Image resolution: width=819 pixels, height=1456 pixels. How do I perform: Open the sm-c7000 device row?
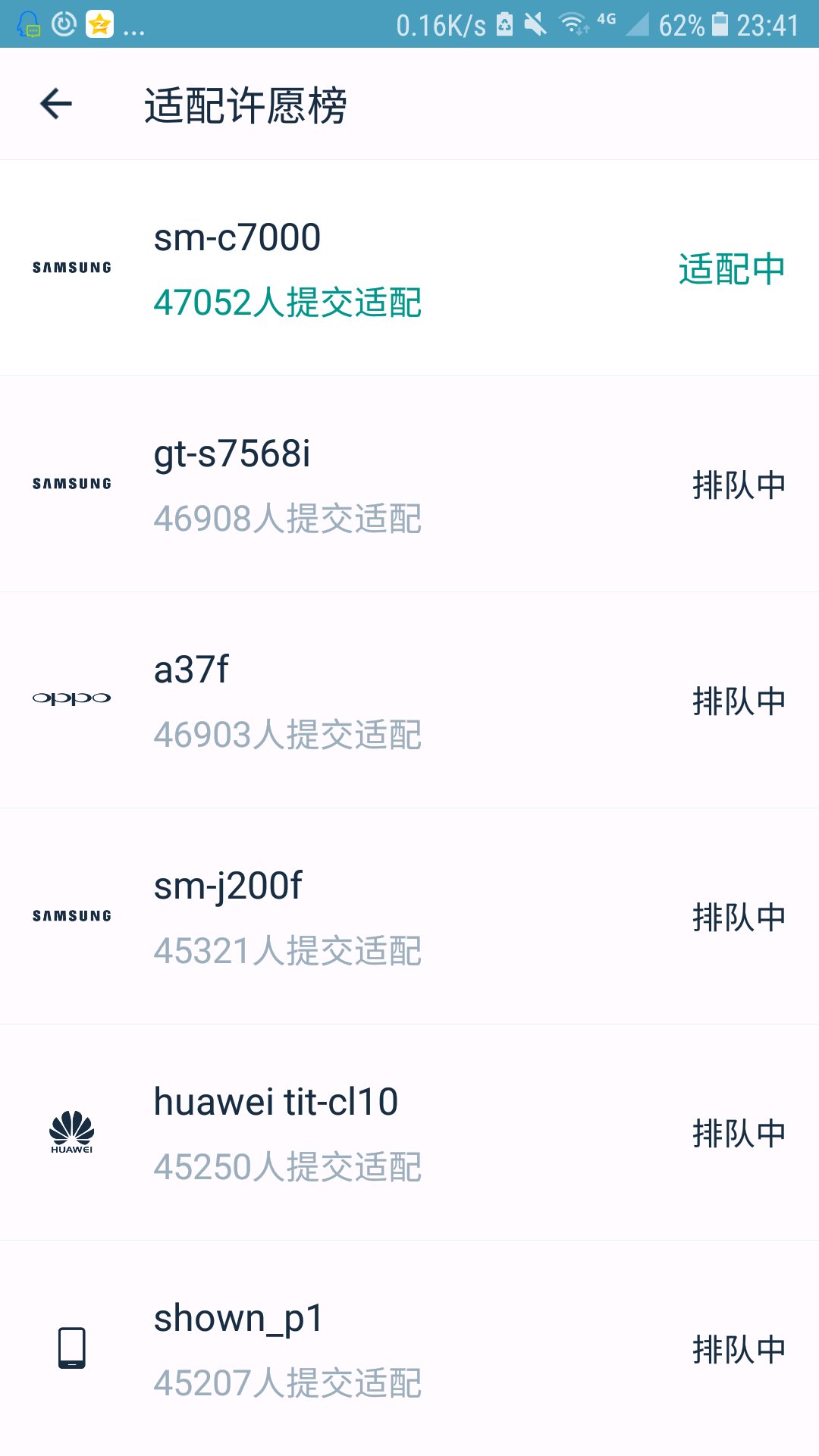[409, 268]
